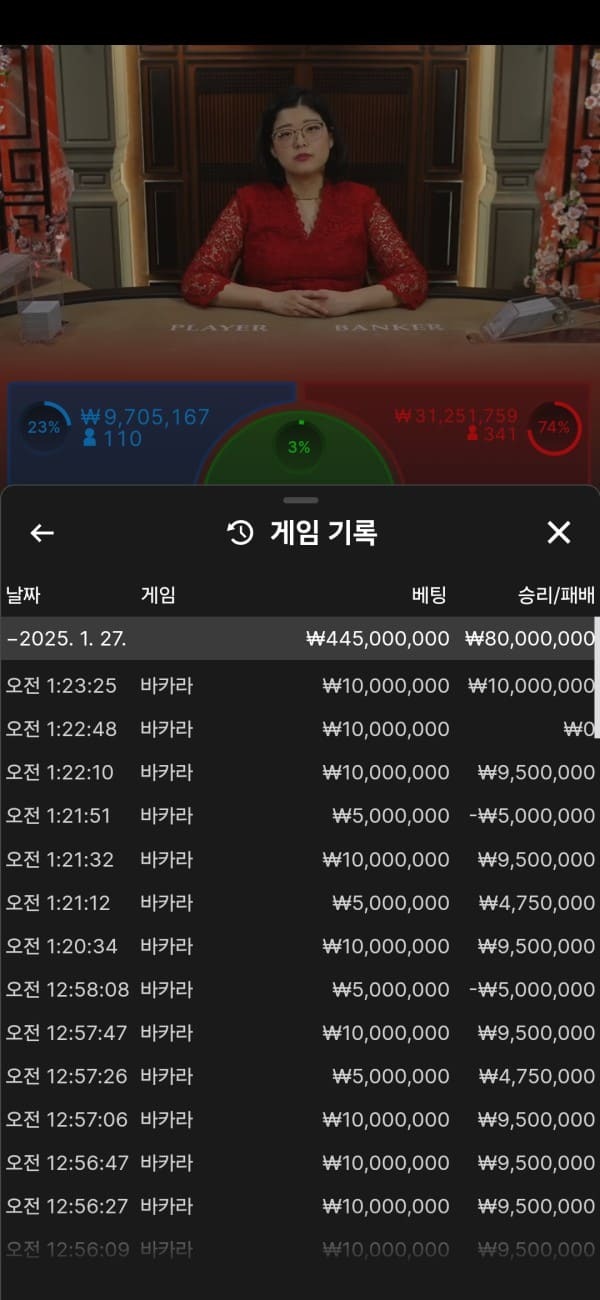Select the 오전 12:56:27 바카라 record

click(x=298, y=1206)
